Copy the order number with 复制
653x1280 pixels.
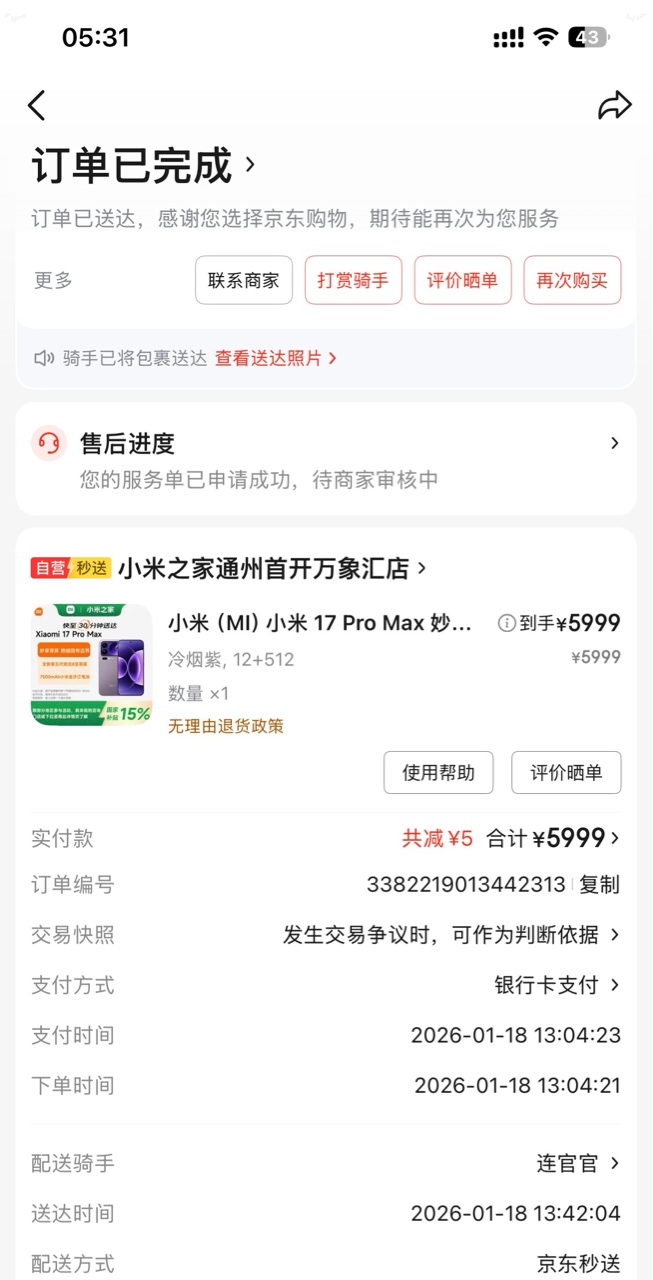point(600,884)
